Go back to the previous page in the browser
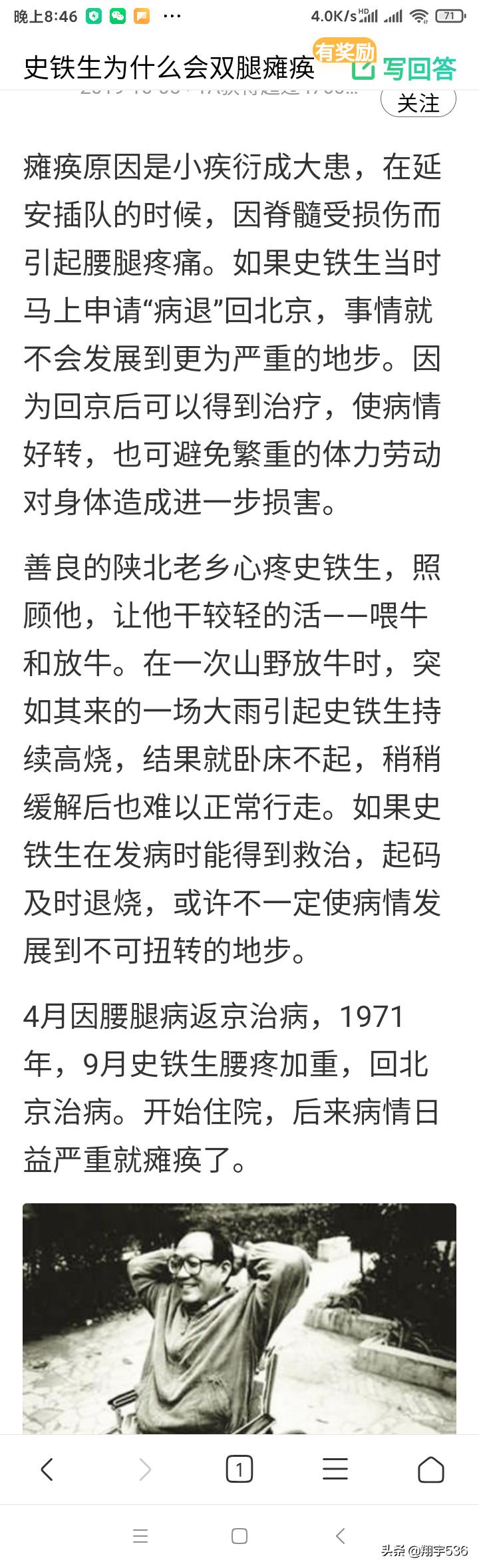 pyautogui.click(x=47, y=1469)
